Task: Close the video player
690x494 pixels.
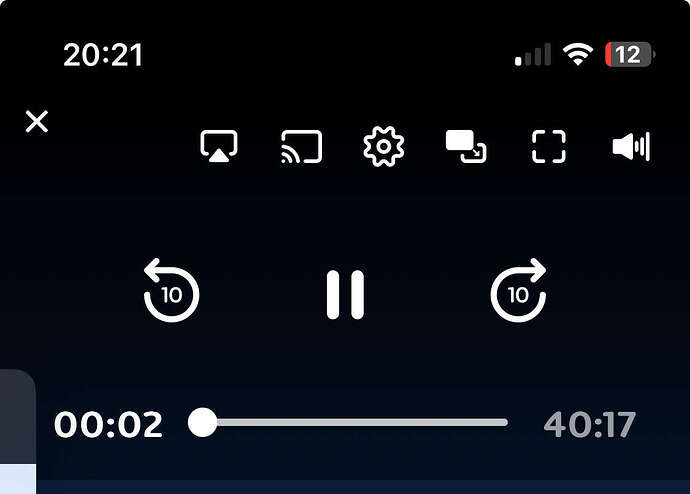Action: tap(37, 122)
